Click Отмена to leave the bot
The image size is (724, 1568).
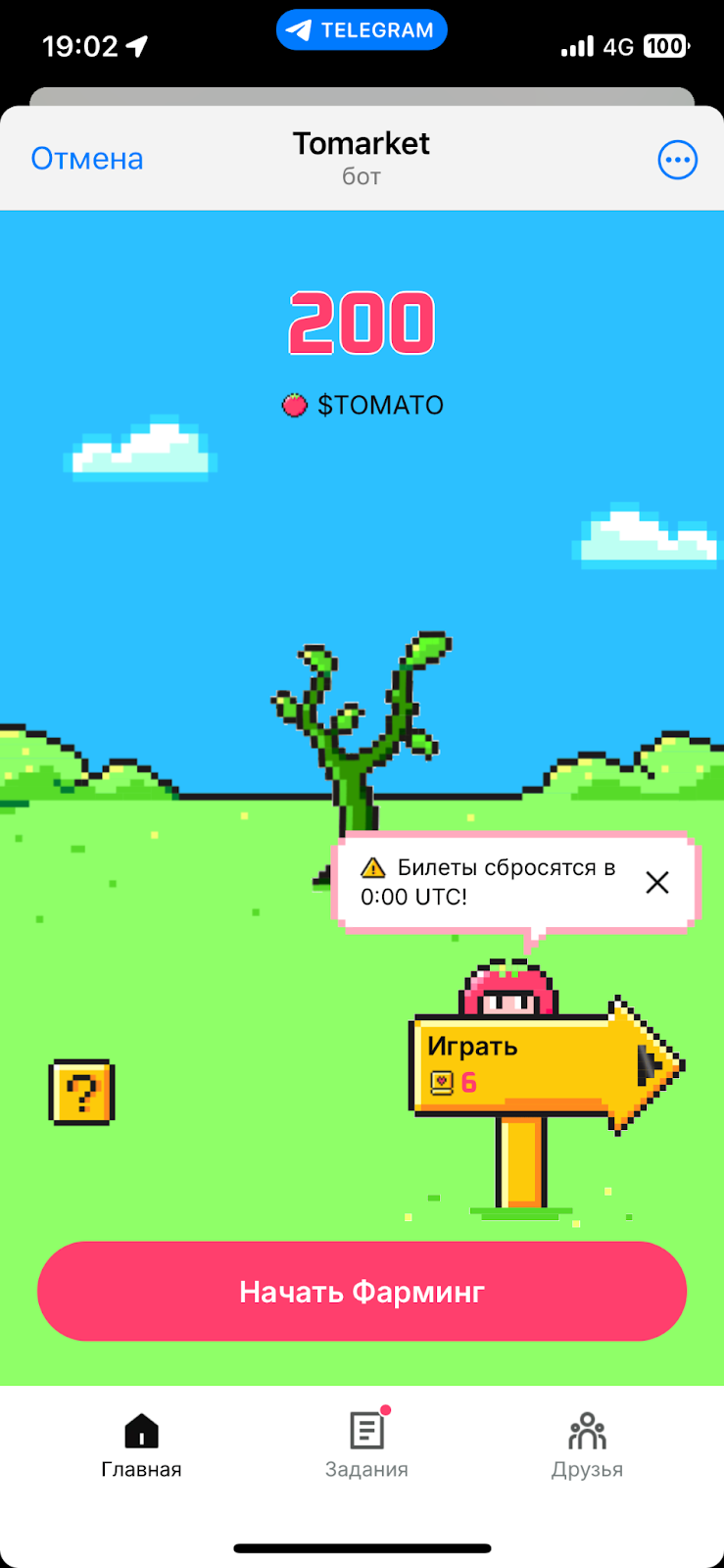[x=86, y=158]
